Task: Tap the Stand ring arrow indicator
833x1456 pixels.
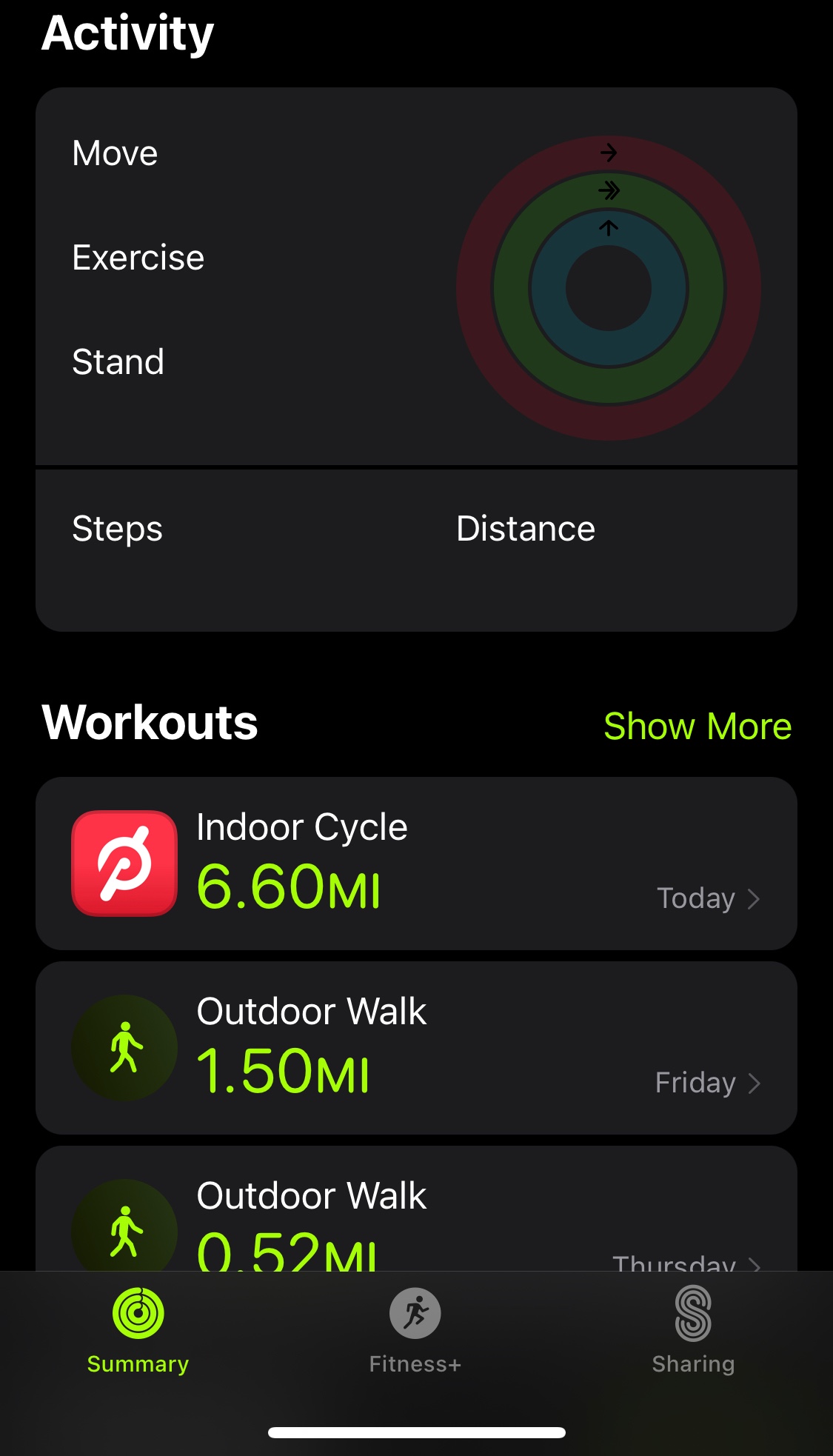Action: (609, 228)
